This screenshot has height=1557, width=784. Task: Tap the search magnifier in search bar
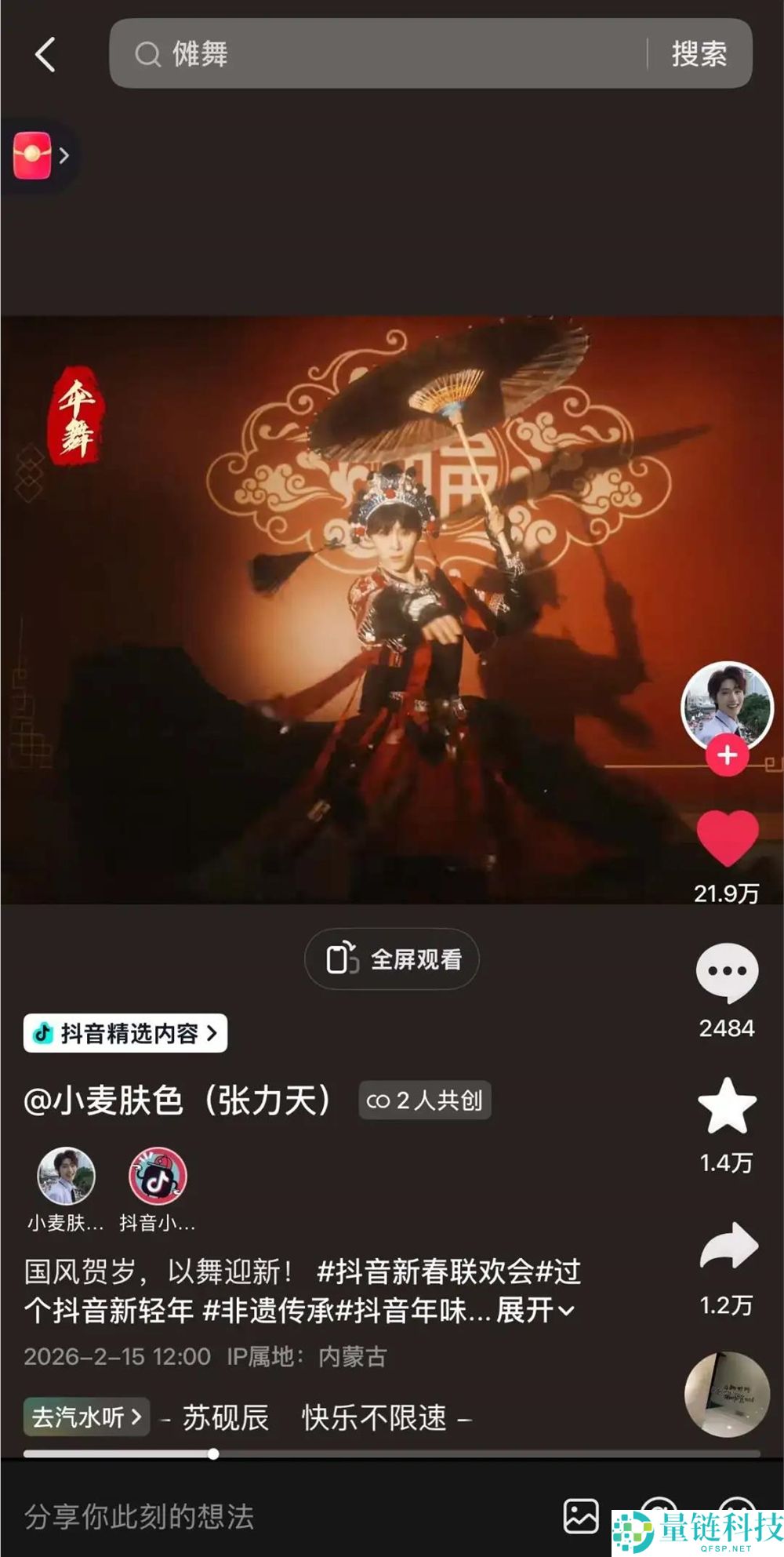pyautogui.click(x=149, y=53)
